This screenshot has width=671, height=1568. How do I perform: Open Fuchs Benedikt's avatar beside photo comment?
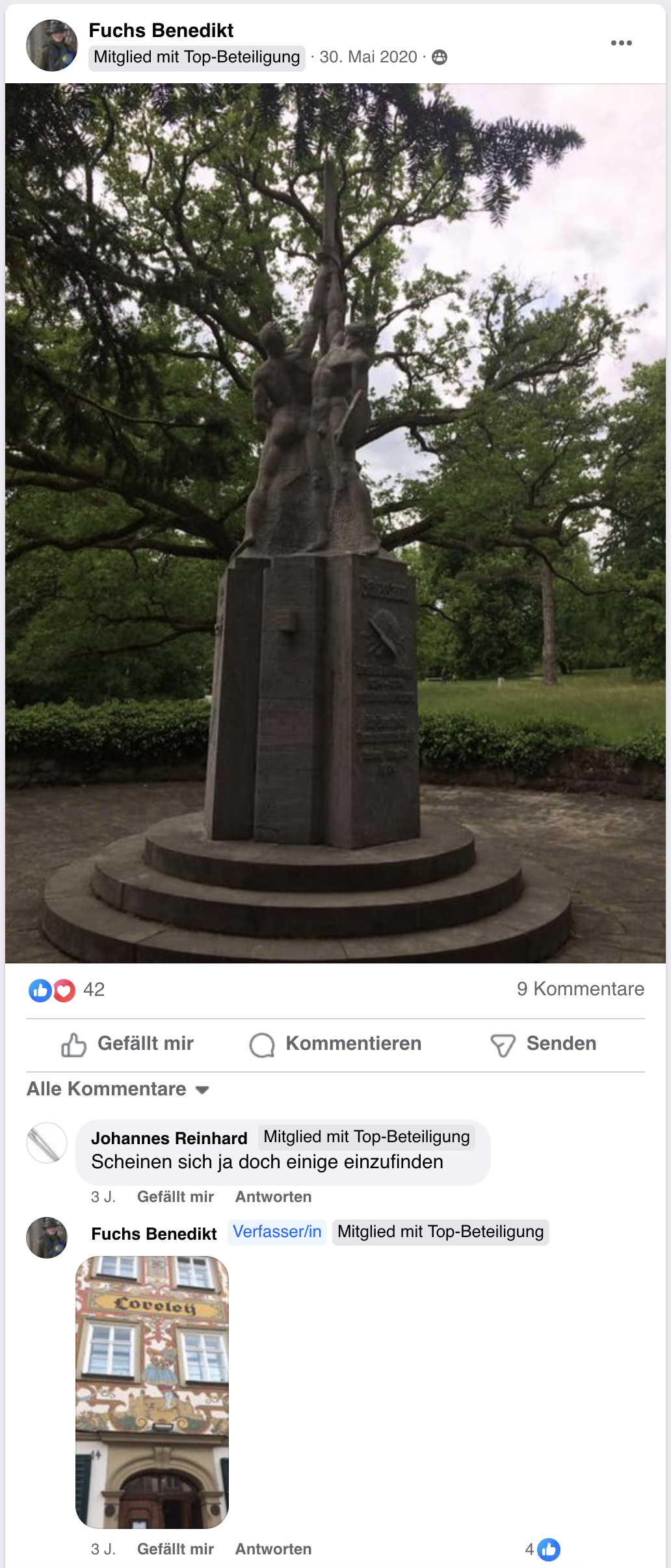47,1238
